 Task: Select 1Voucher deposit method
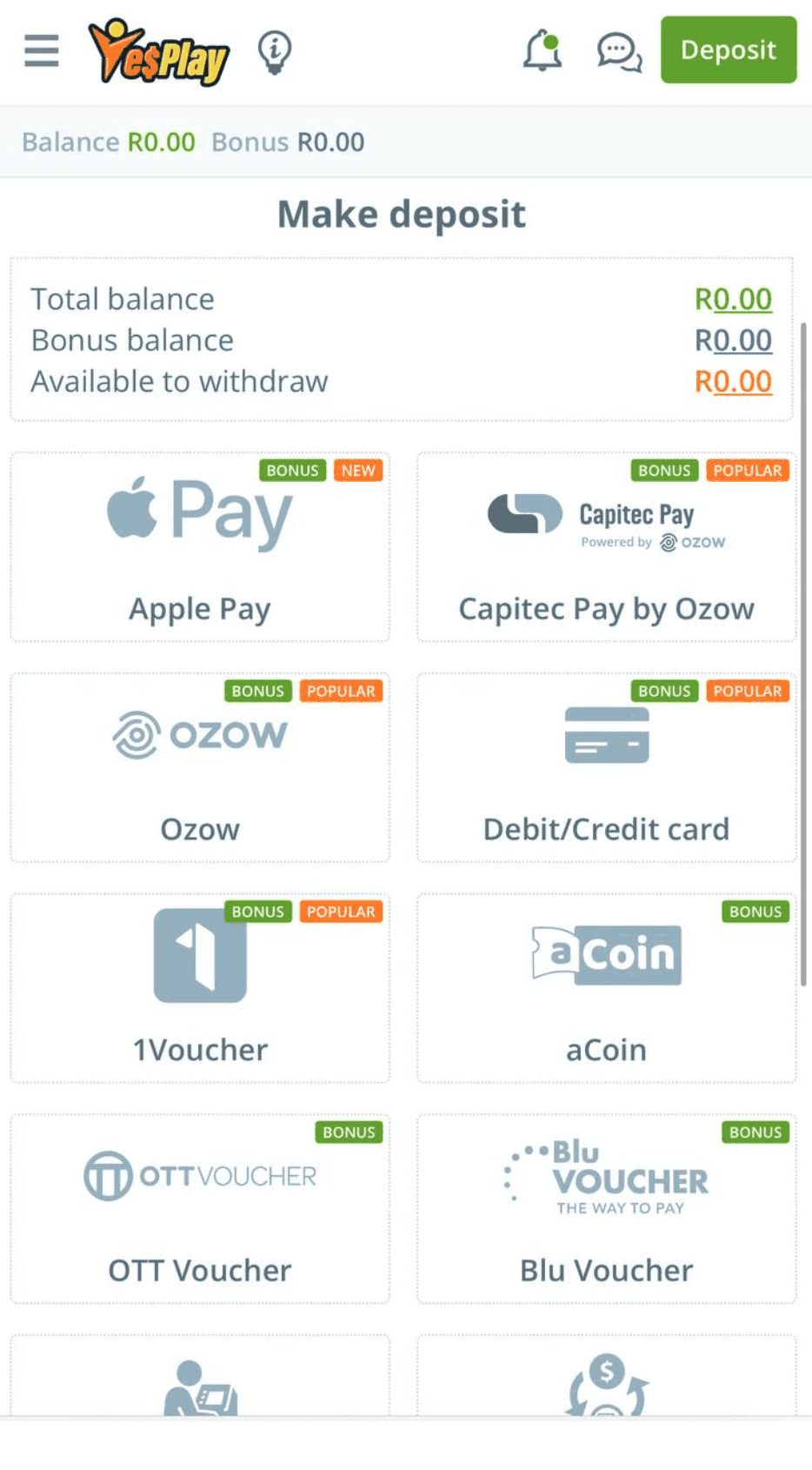click(200, 988)
